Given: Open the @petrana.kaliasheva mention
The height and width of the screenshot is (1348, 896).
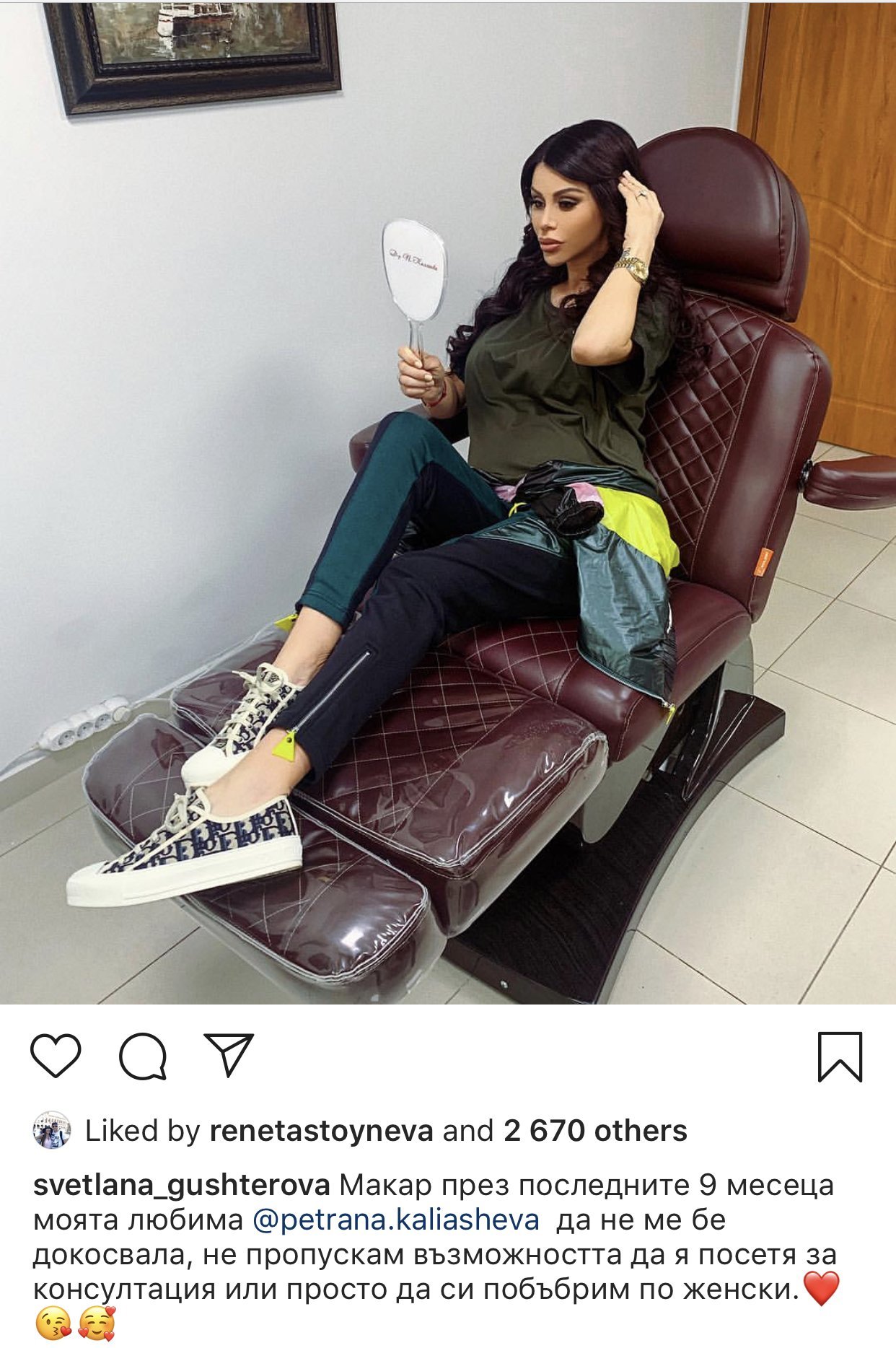Looking at the screenshot, I should [396, 1219].
